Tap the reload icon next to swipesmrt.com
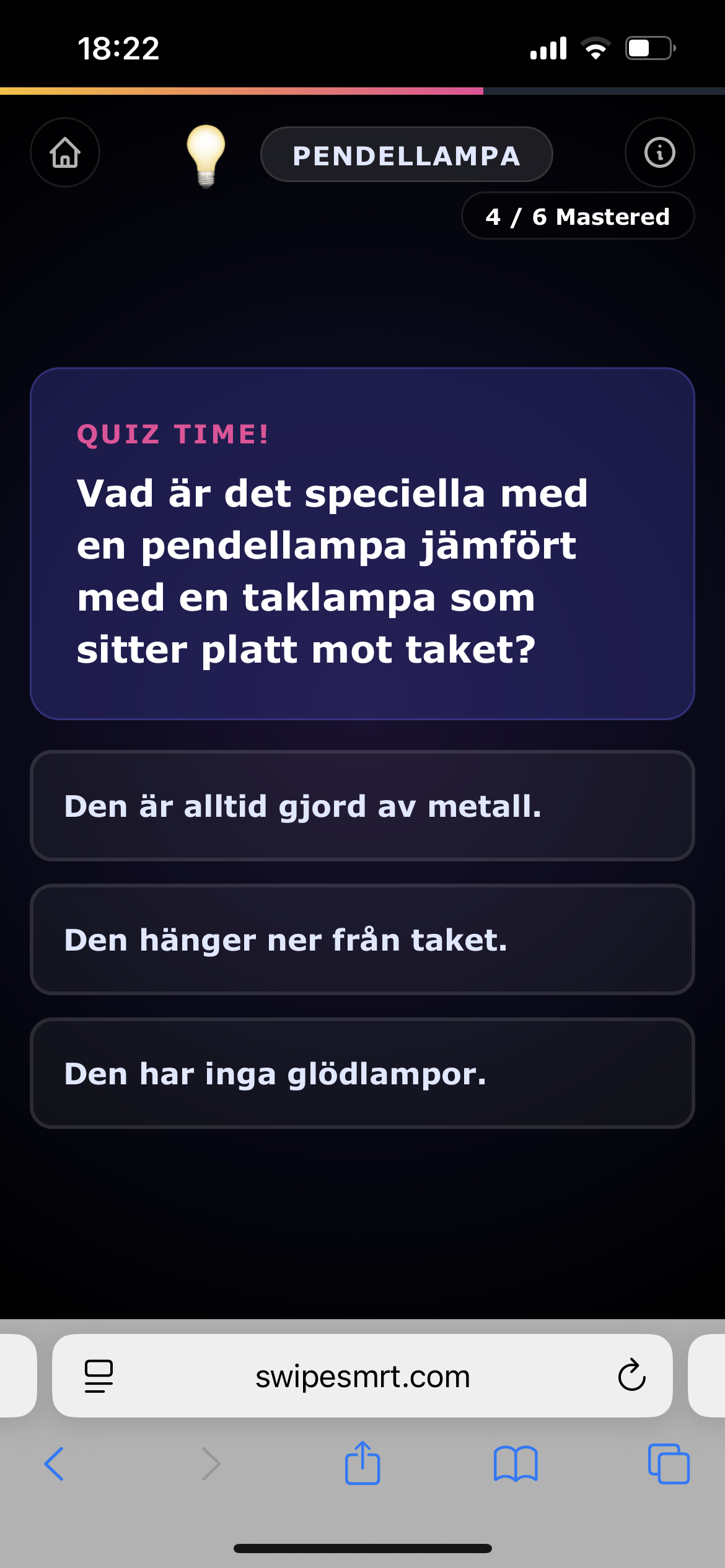Viewport: 725px width, 1568px height. point(630,1375)
